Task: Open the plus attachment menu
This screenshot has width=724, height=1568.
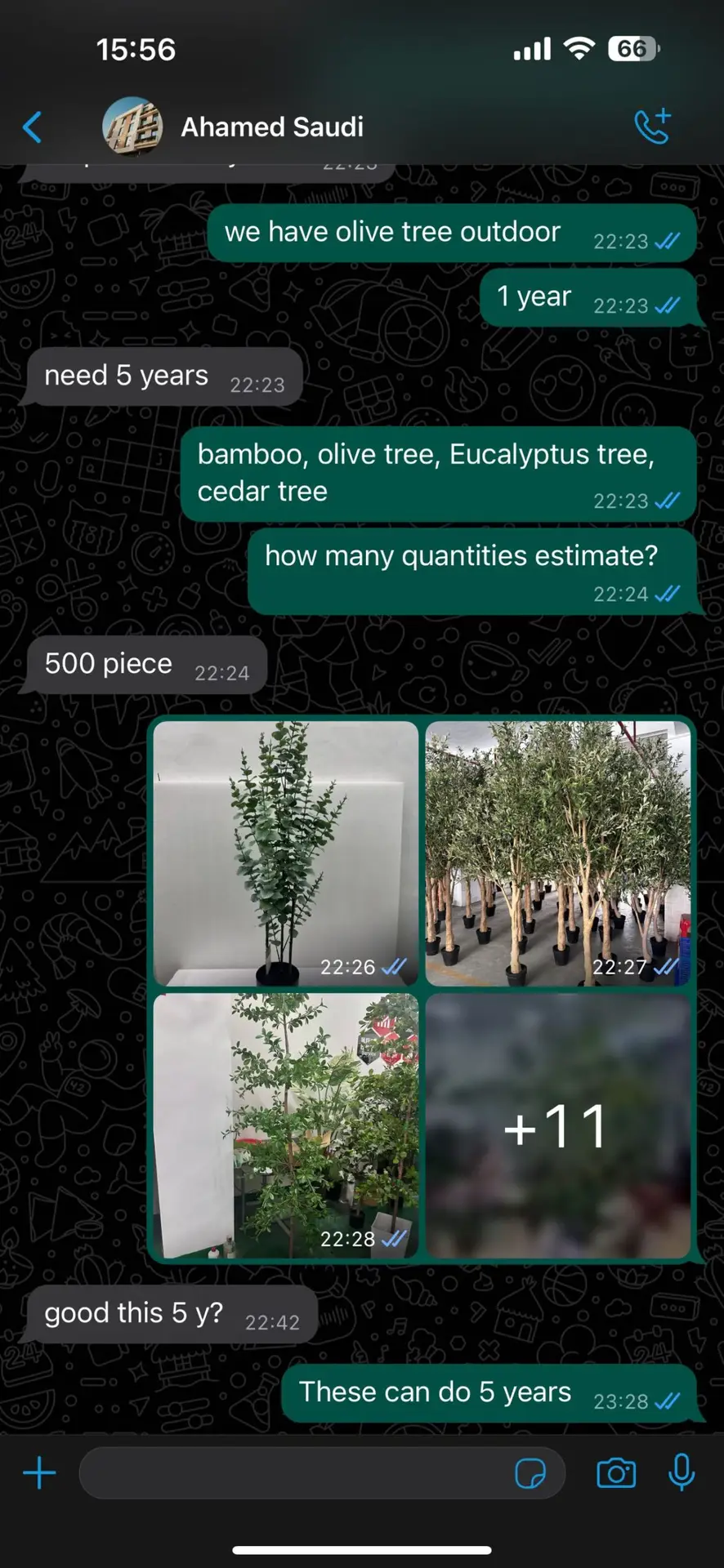Action: click(39, 1473)
